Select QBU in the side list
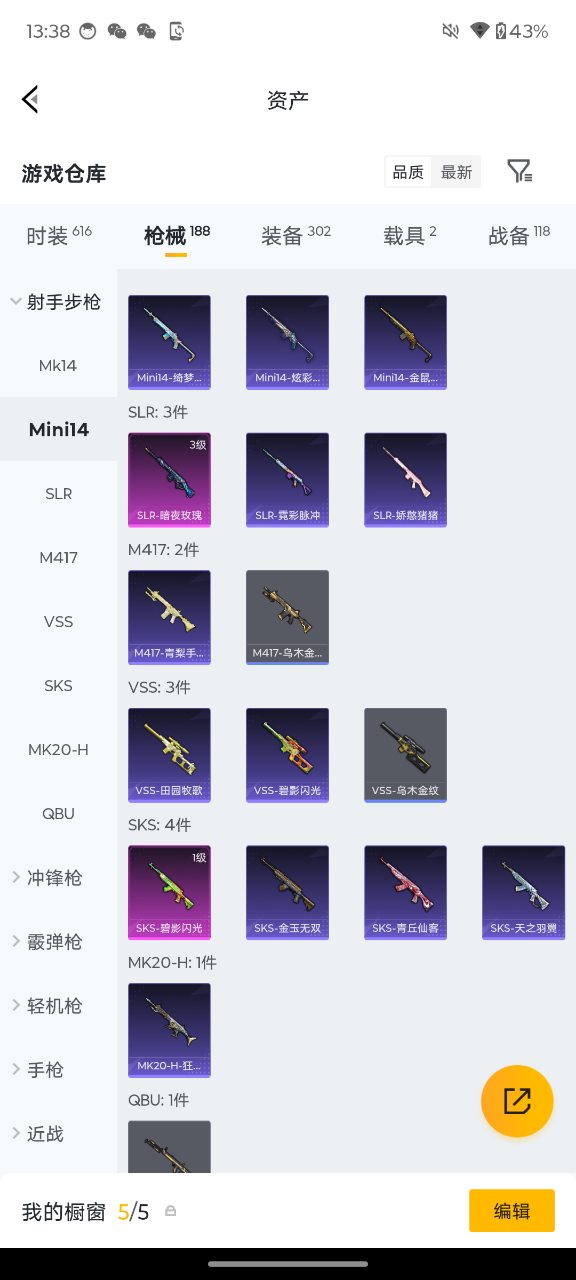Image resolution: width=576 pixels, height=1280 pixels. [x=58, y=813]
